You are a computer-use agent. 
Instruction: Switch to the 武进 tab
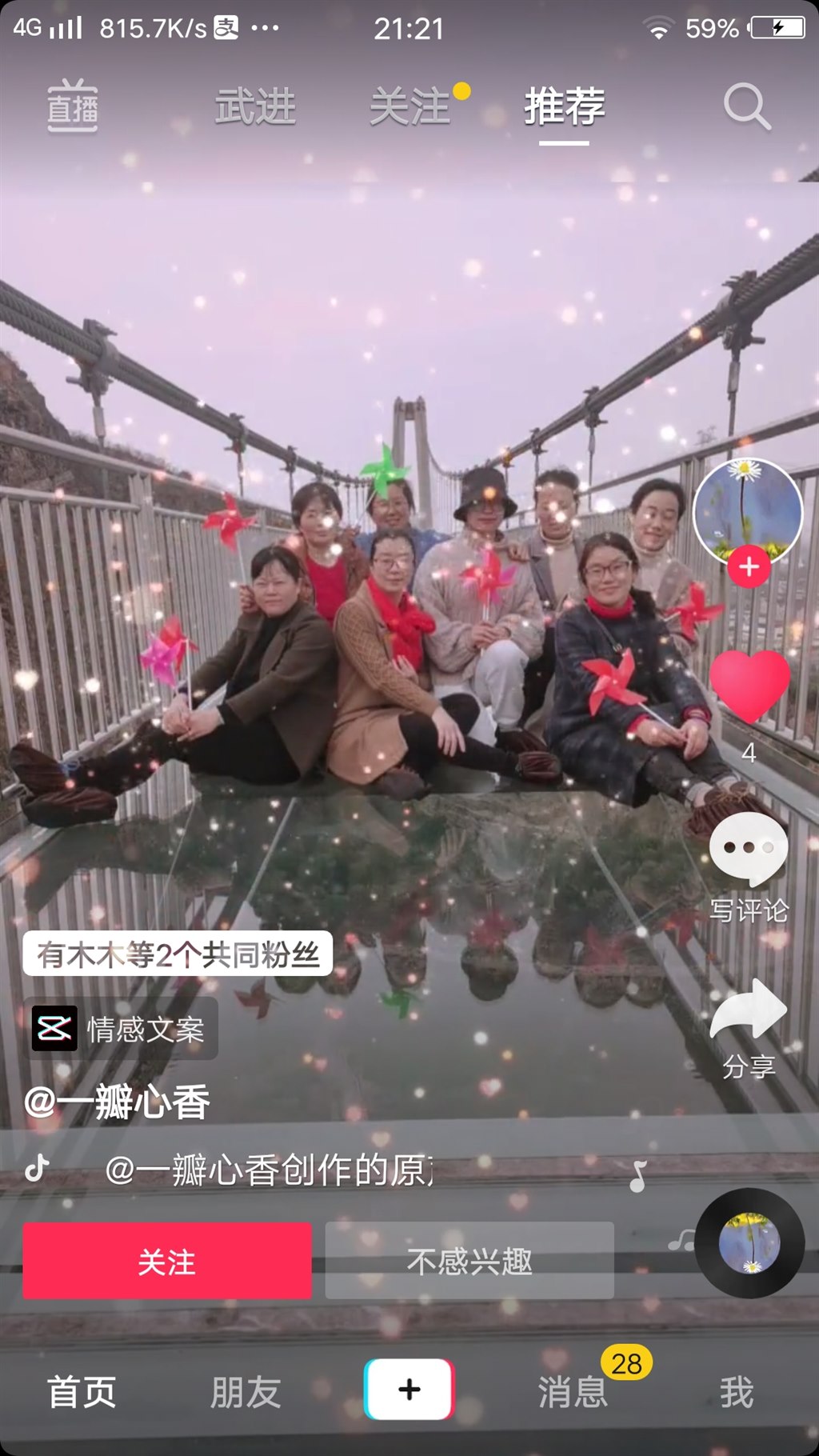[x=255, y=106]
